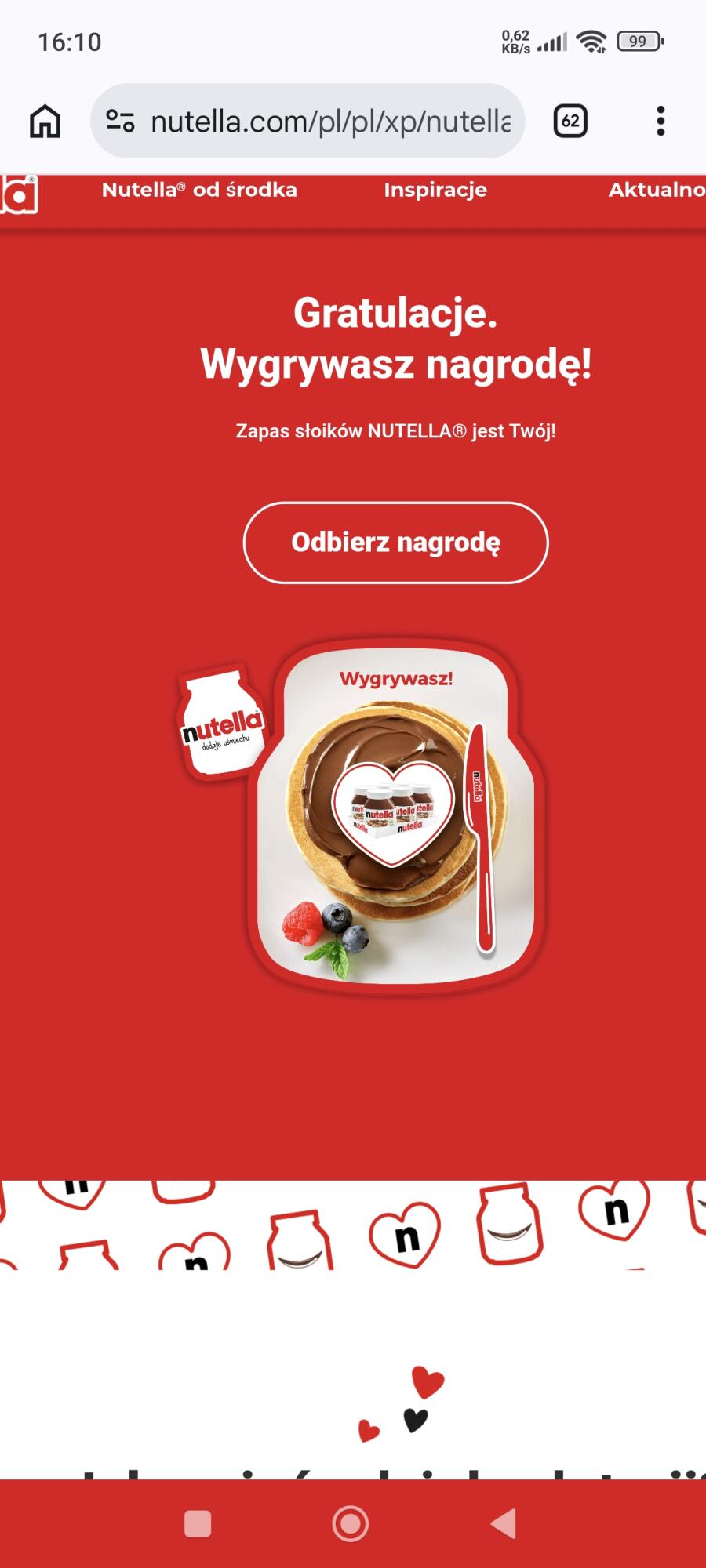Tap the browser home icon
The height and width of the screenshot is (1568, 706).
tap(45, 122)
